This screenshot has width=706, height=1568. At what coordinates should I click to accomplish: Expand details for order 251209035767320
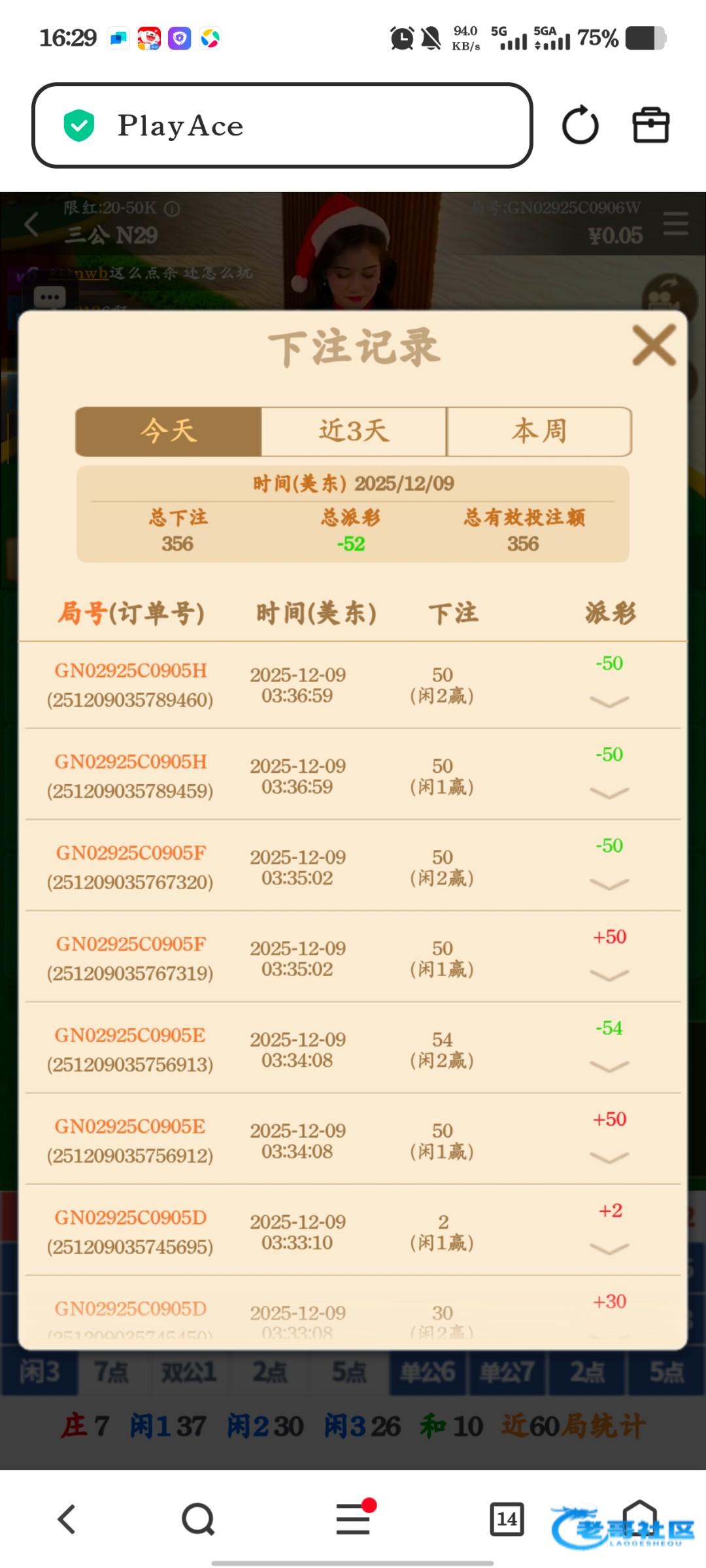click(609, 884)
